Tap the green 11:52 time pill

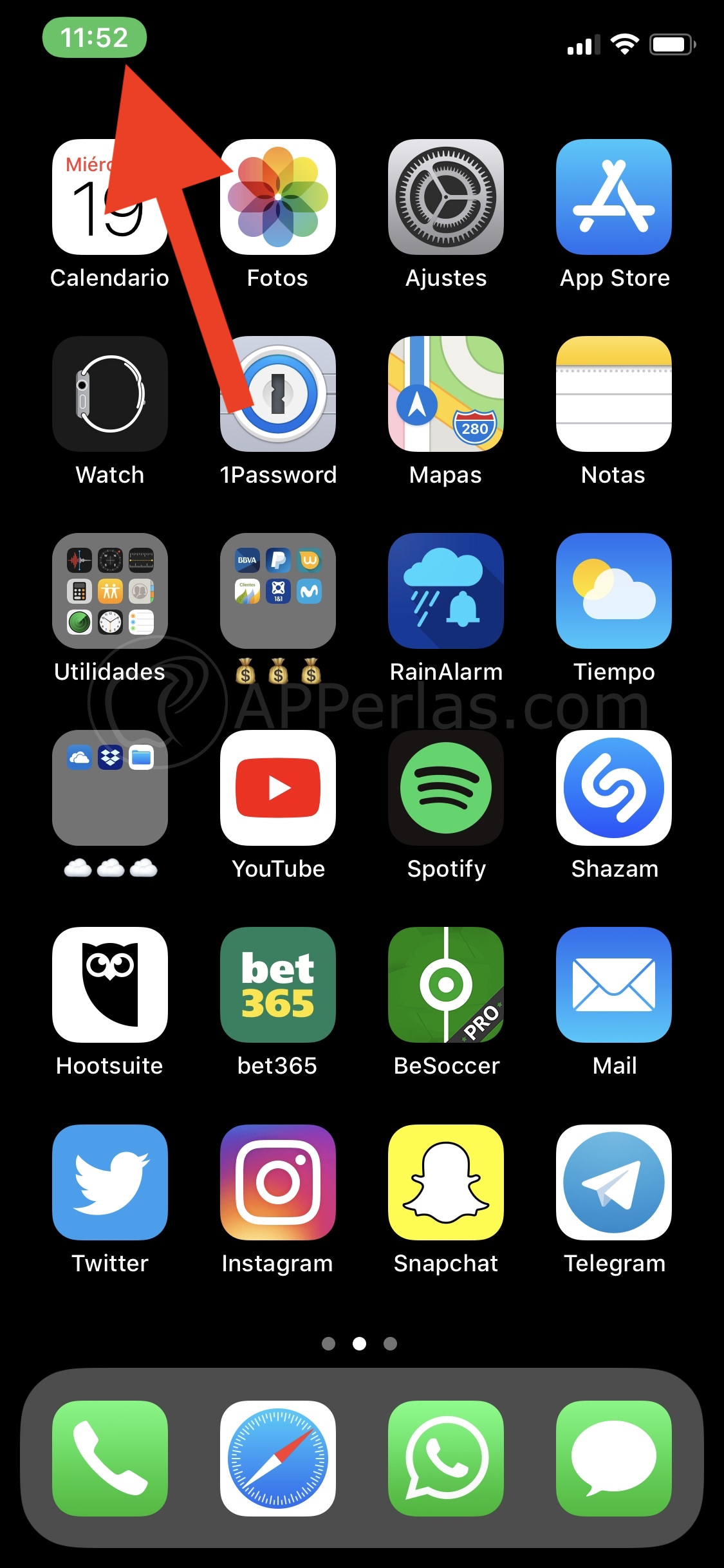click(x=95, y=37)
